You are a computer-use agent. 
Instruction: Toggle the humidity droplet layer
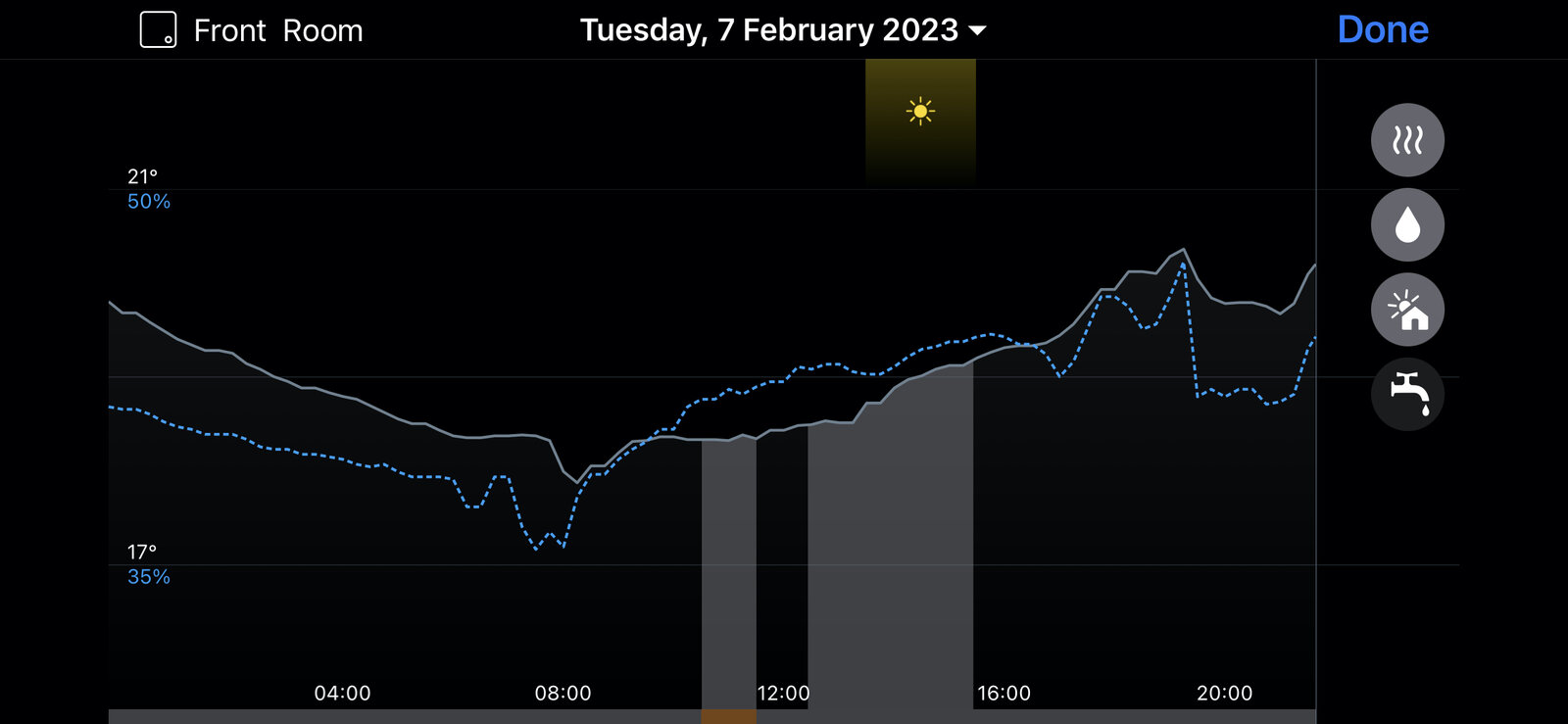click(1406, 225)
